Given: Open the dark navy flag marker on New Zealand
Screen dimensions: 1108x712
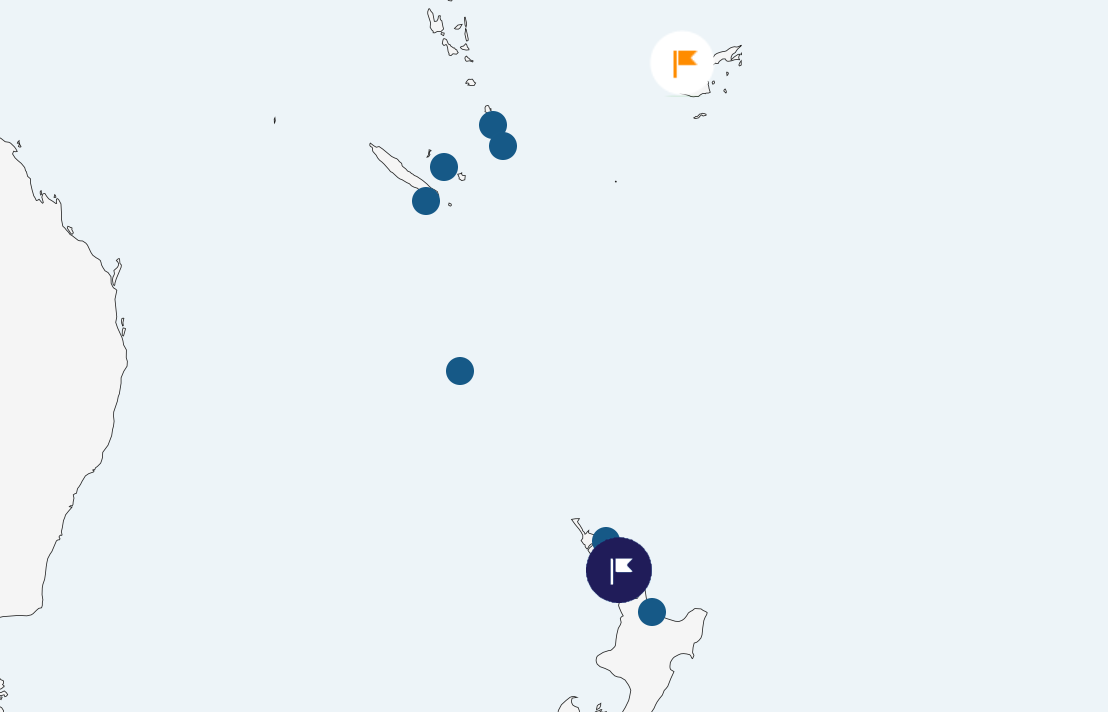Looking at the screenshot, I should 619,570.
